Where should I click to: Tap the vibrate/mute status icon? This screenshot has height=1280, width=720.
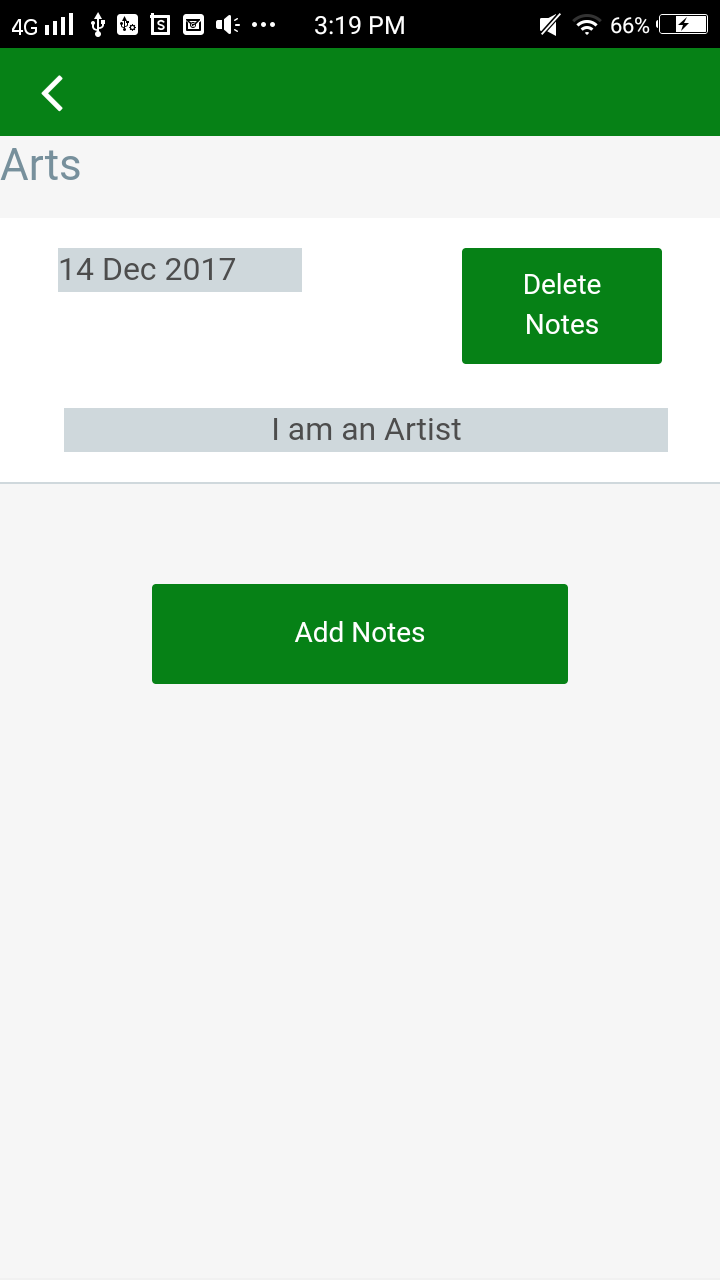pos(548,25)
